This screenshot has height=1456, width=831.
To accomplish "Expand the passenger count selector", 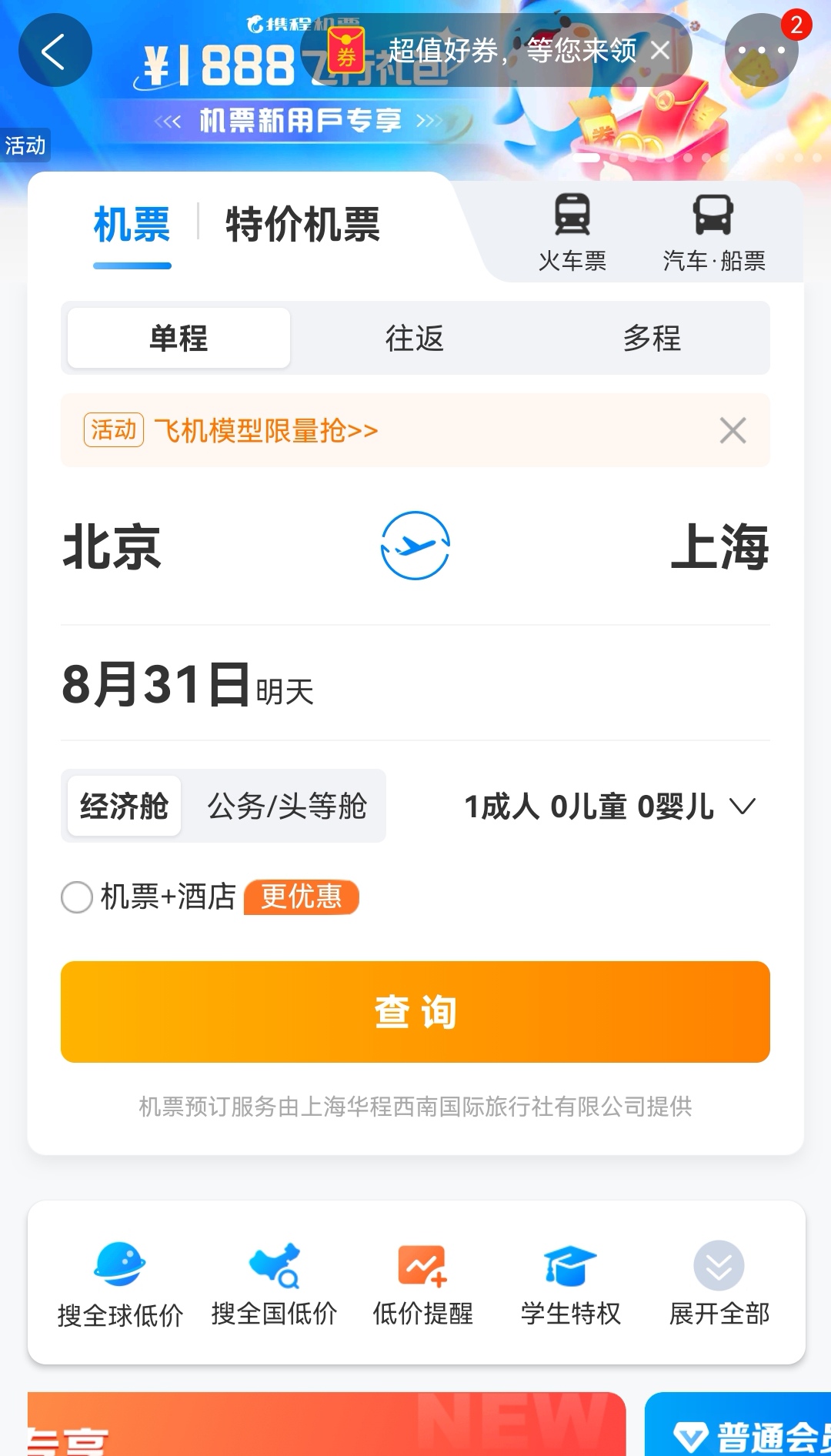I will point(609,806).
